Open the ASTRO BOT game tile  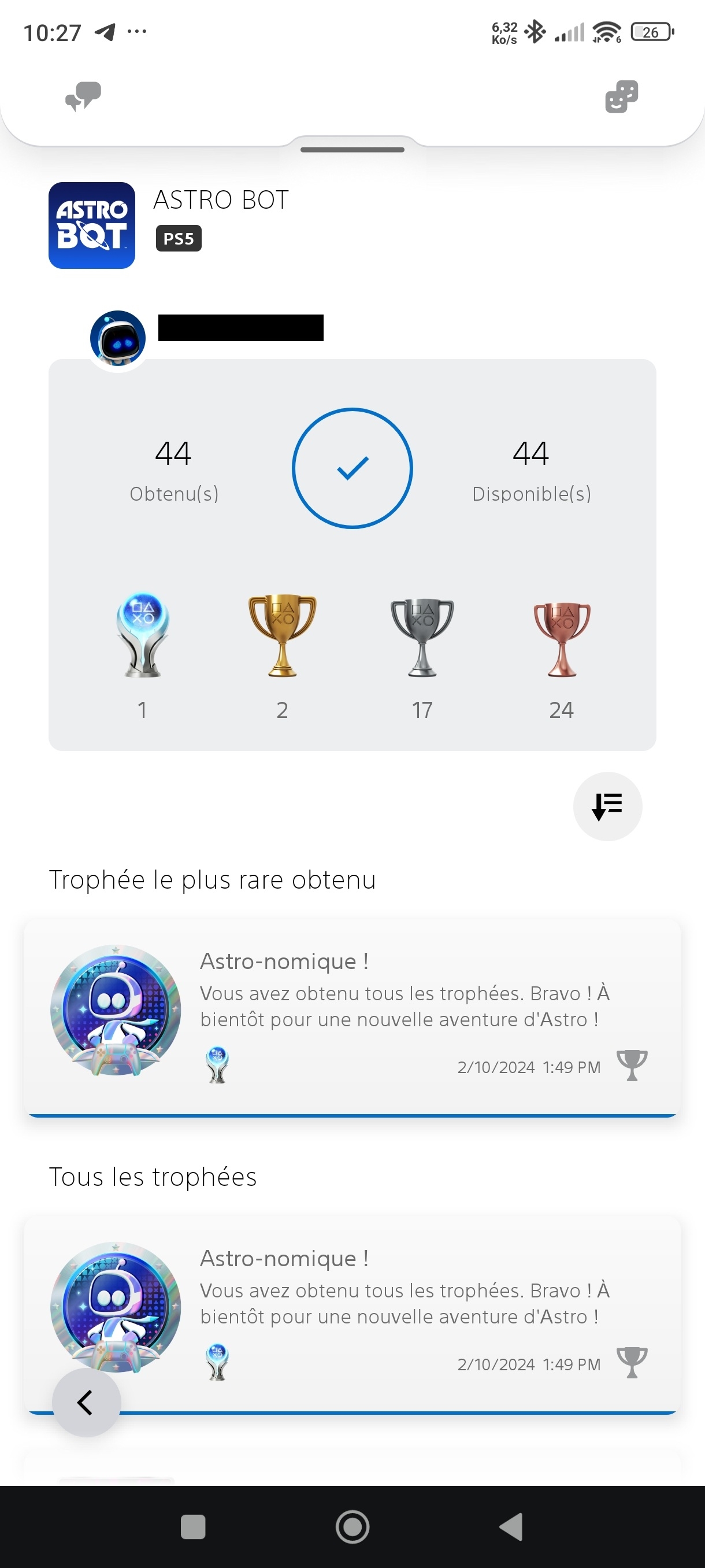pos(92,225)
